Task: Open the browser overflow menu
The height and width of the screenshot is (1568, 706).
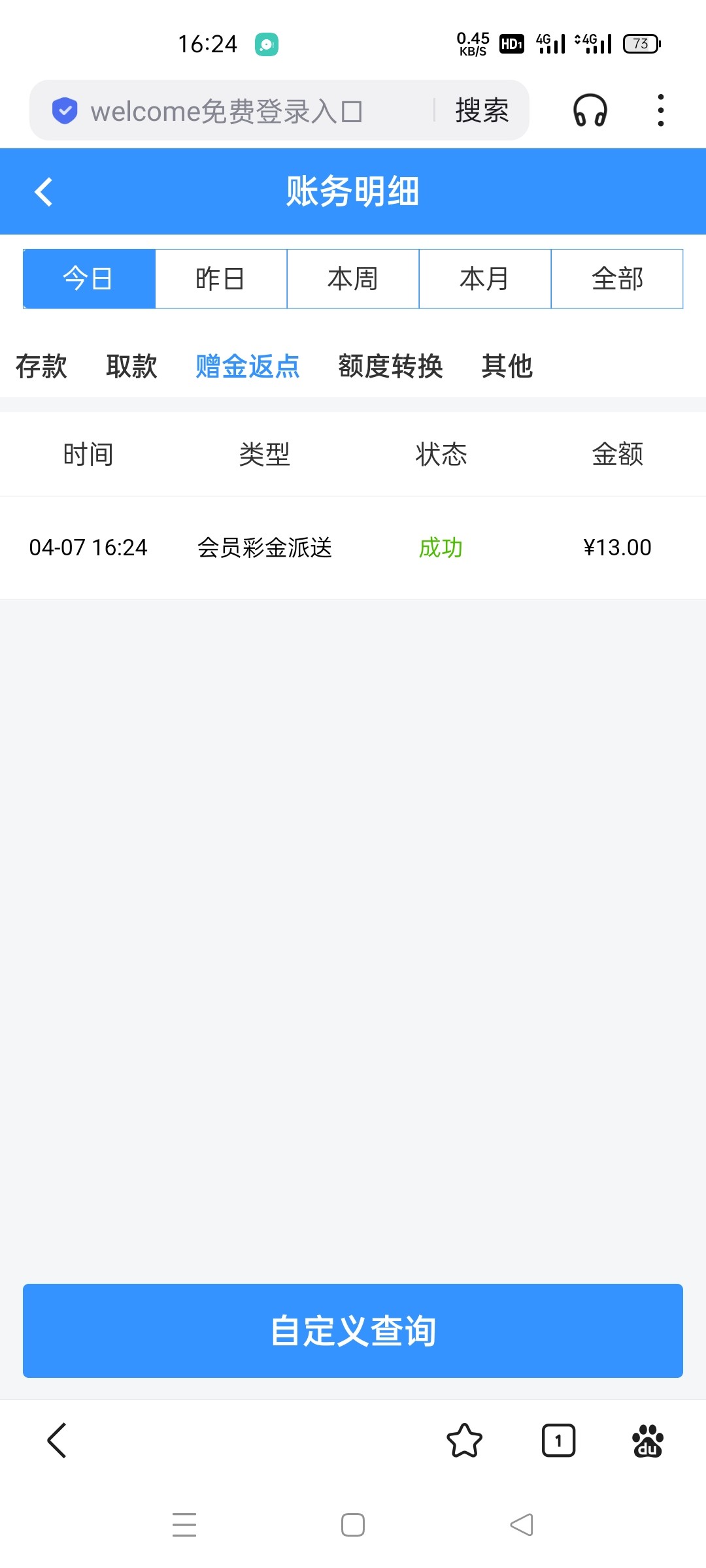Action: (x=661, y=110)
